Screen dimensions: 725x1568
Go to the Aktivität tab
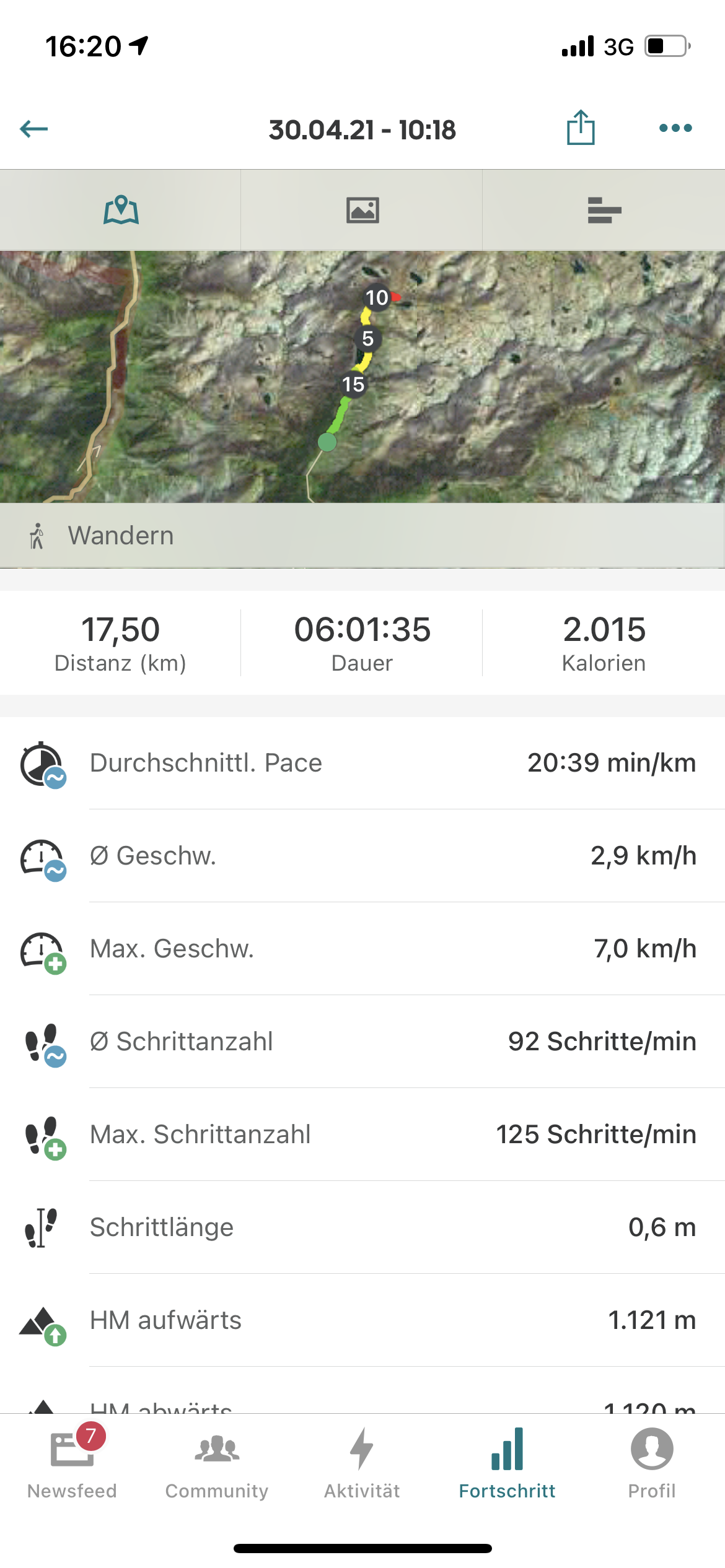tap(362, 1463)
